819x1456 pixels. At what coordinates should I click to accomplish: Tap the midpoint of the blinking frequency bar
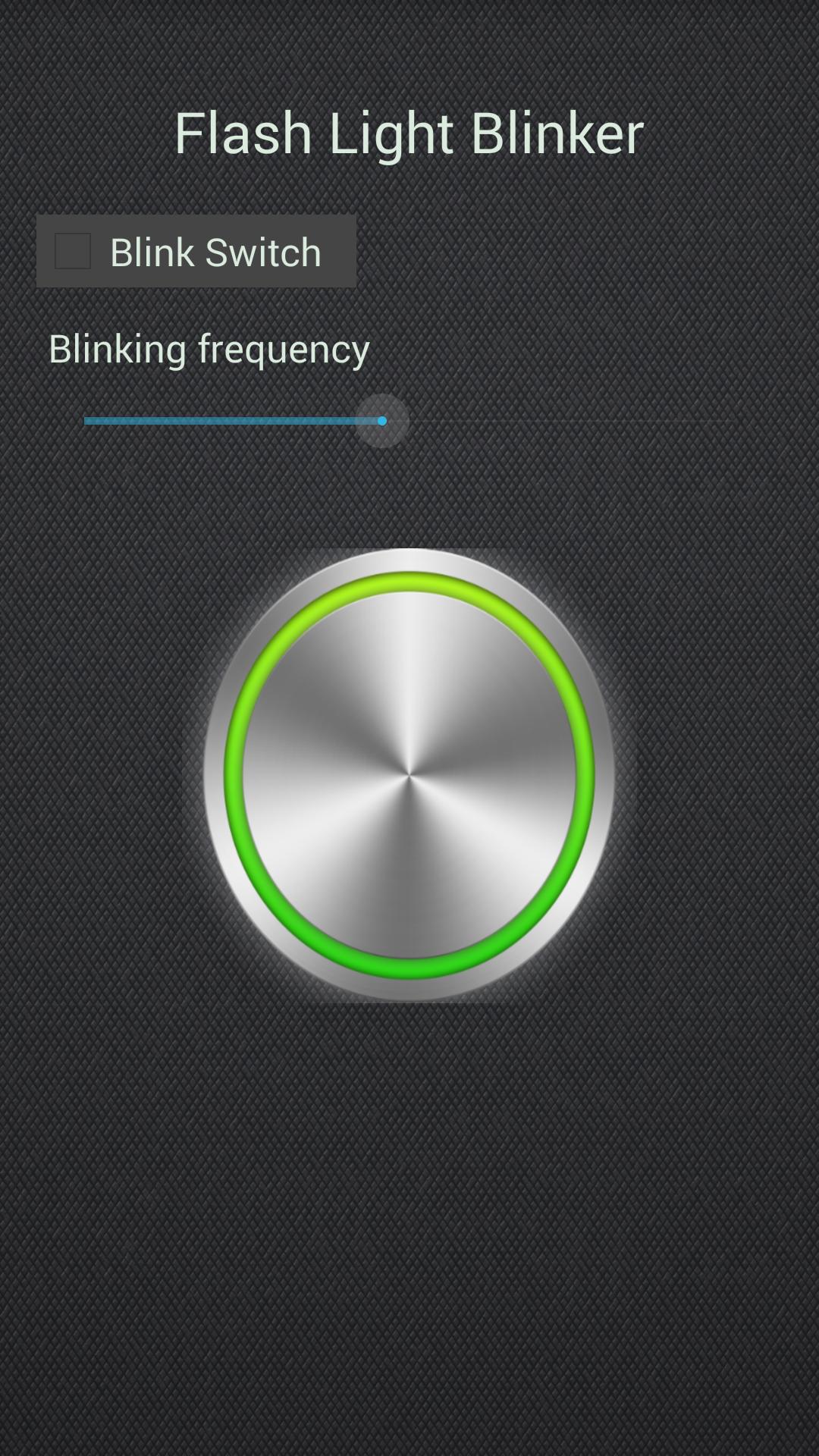tap(409, 420)
